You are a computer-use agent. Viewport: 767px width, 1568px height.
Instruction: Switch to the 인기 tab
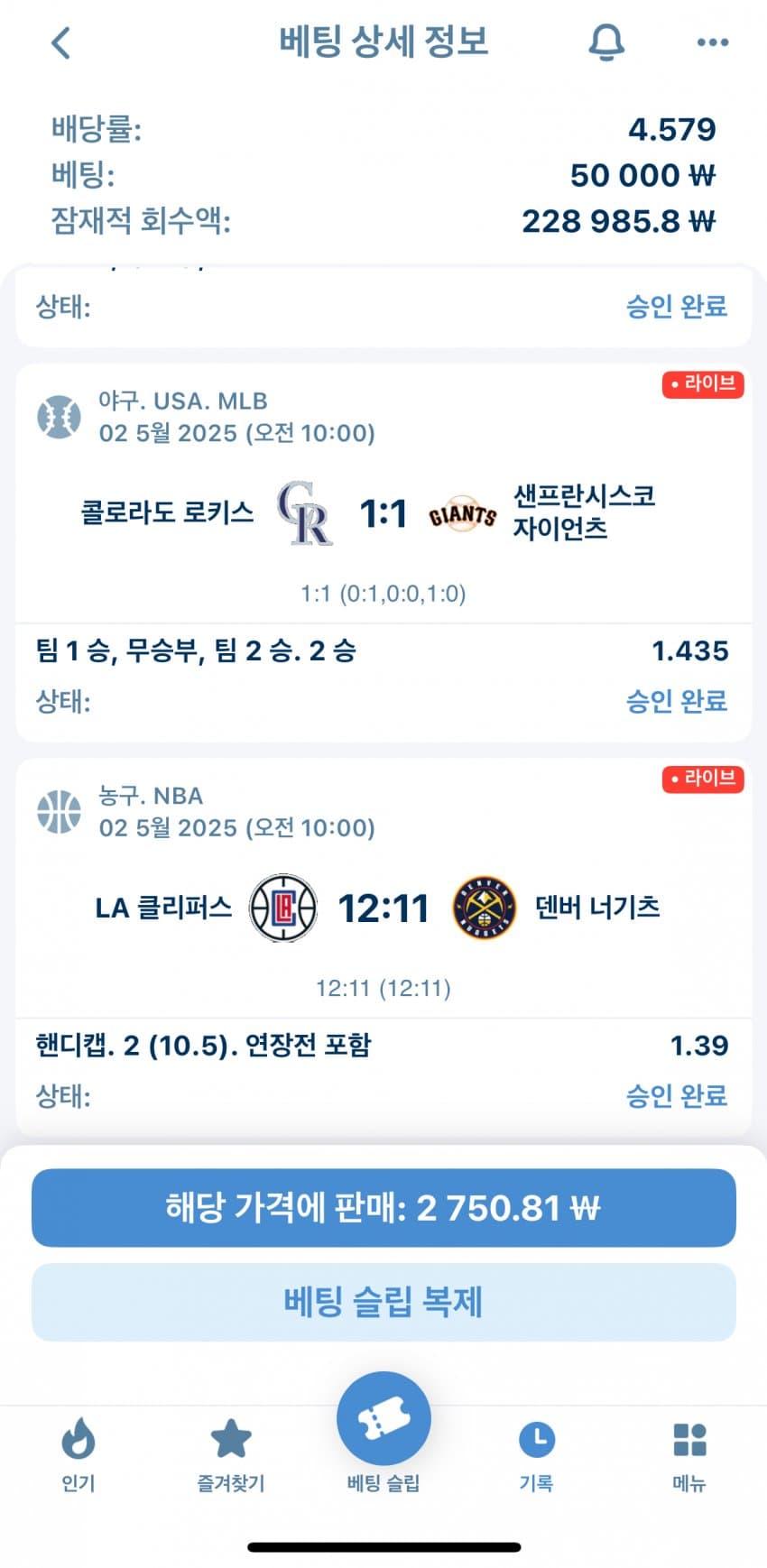(x=78, y=1454)
